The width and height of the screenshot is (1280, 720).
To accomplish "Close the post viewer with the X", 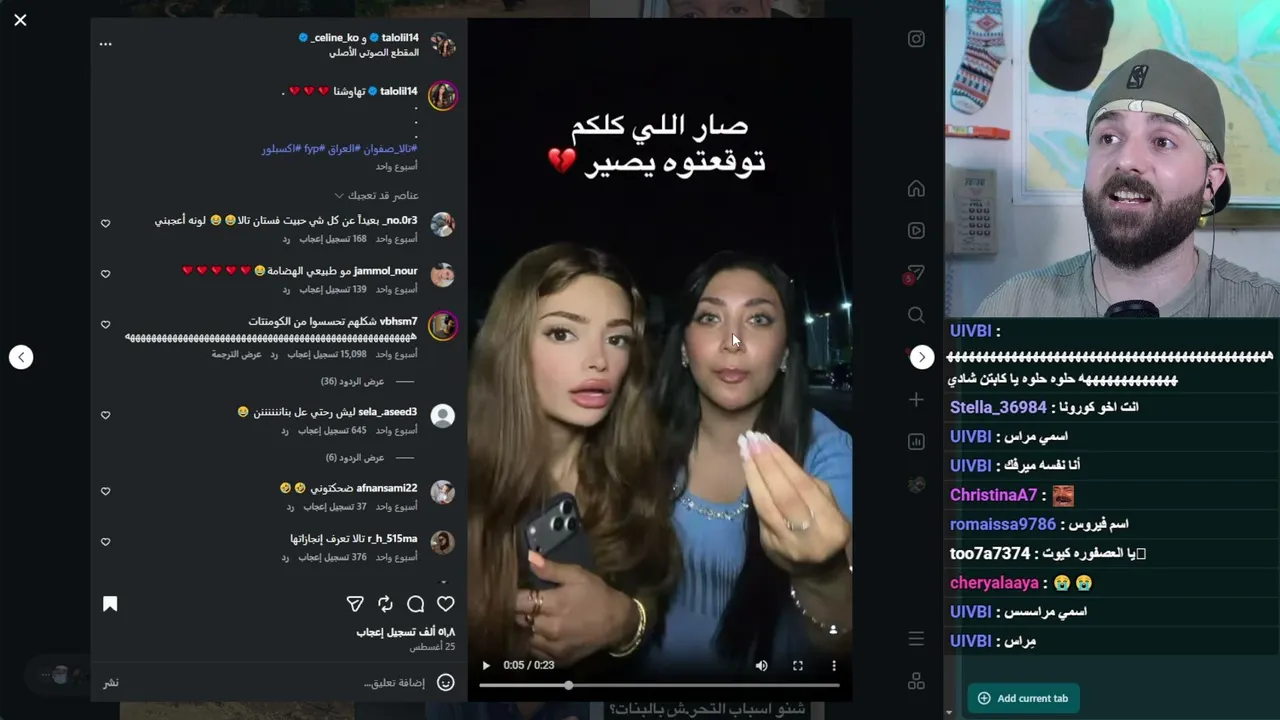I will [x=20, y=20].
